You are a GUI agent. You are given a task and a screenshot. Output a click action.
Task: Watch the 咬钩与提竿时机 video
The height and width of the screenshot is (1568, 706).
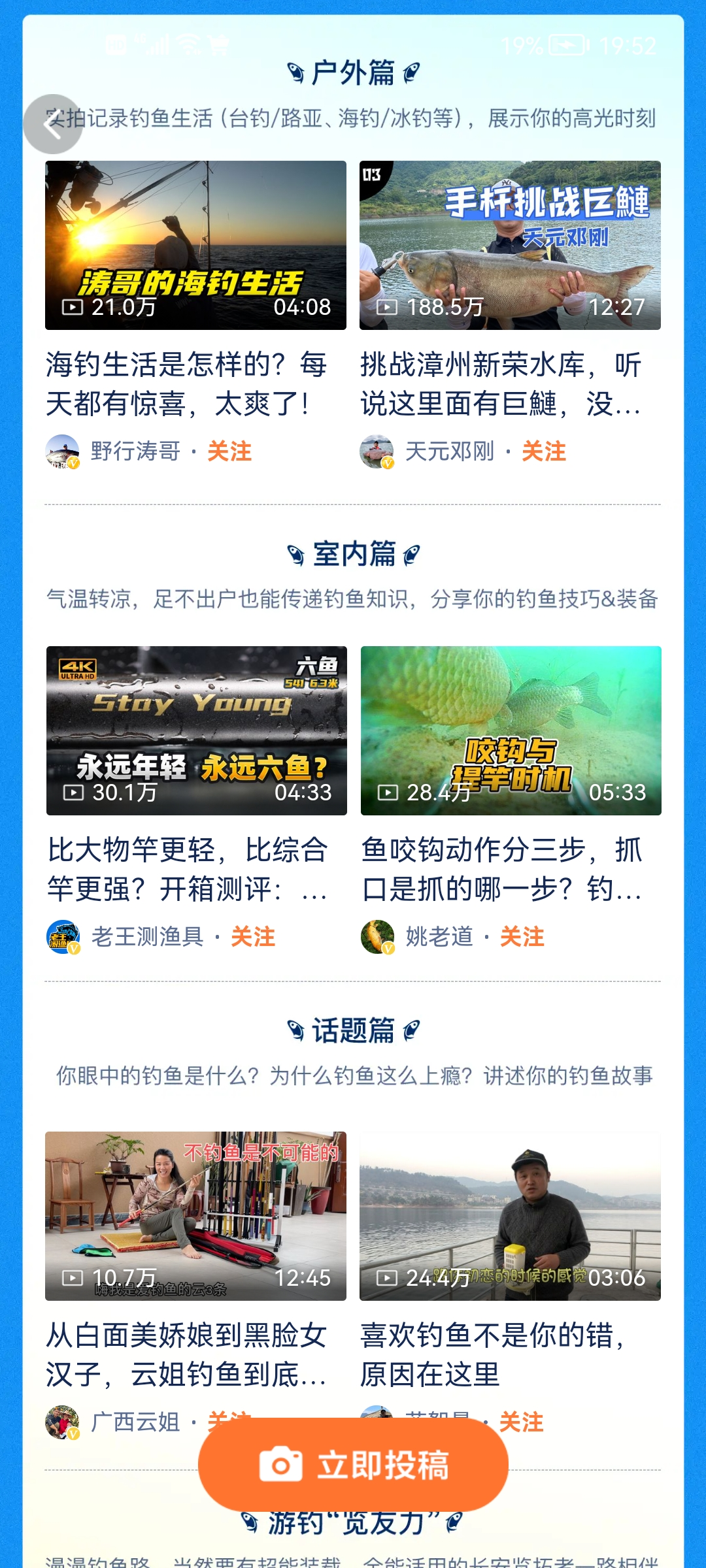(x=511, y=730)
